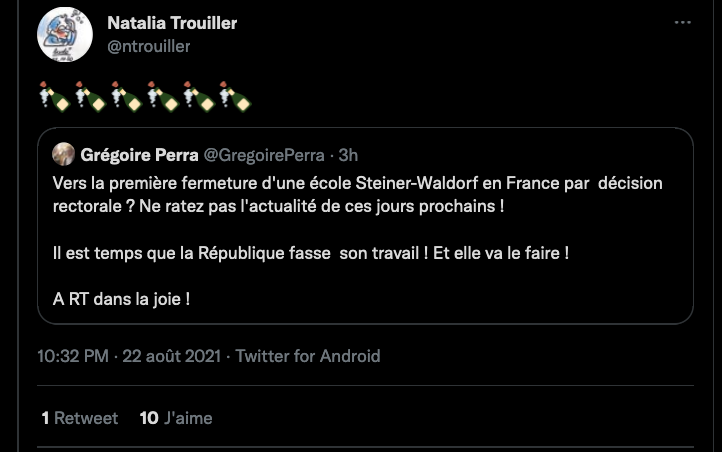Open Natalia Trouiller's profile by name
722x452 pixels.
(x=172, y=23)
